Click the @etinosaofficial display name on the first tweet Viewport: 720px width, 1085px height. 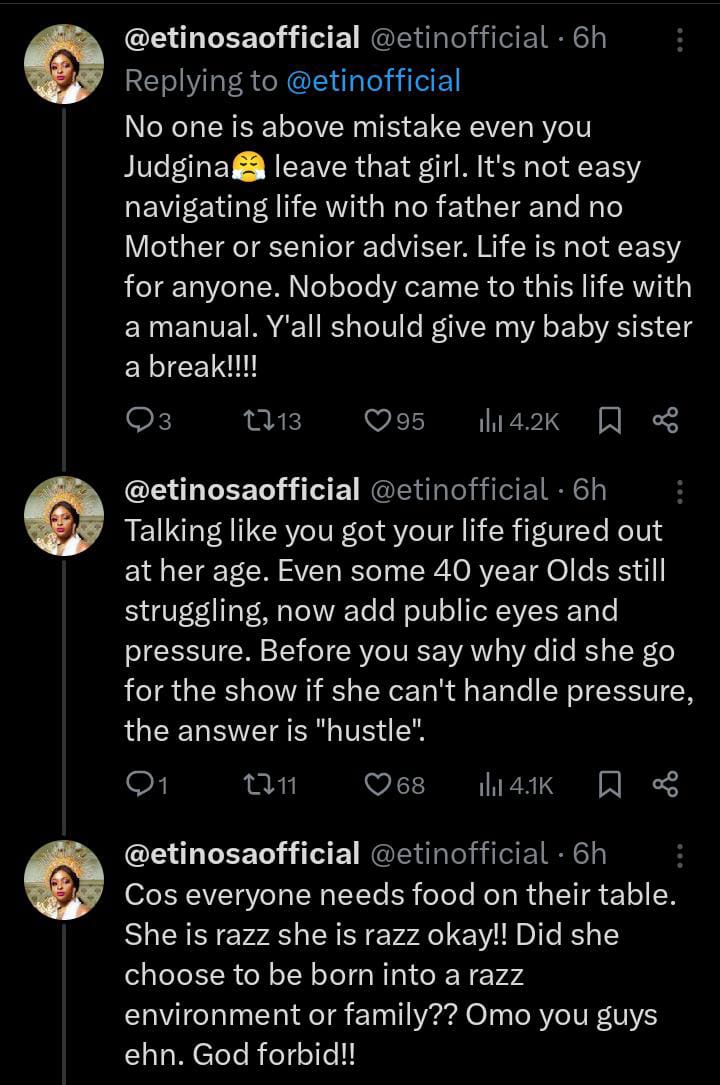pos(240,38)
